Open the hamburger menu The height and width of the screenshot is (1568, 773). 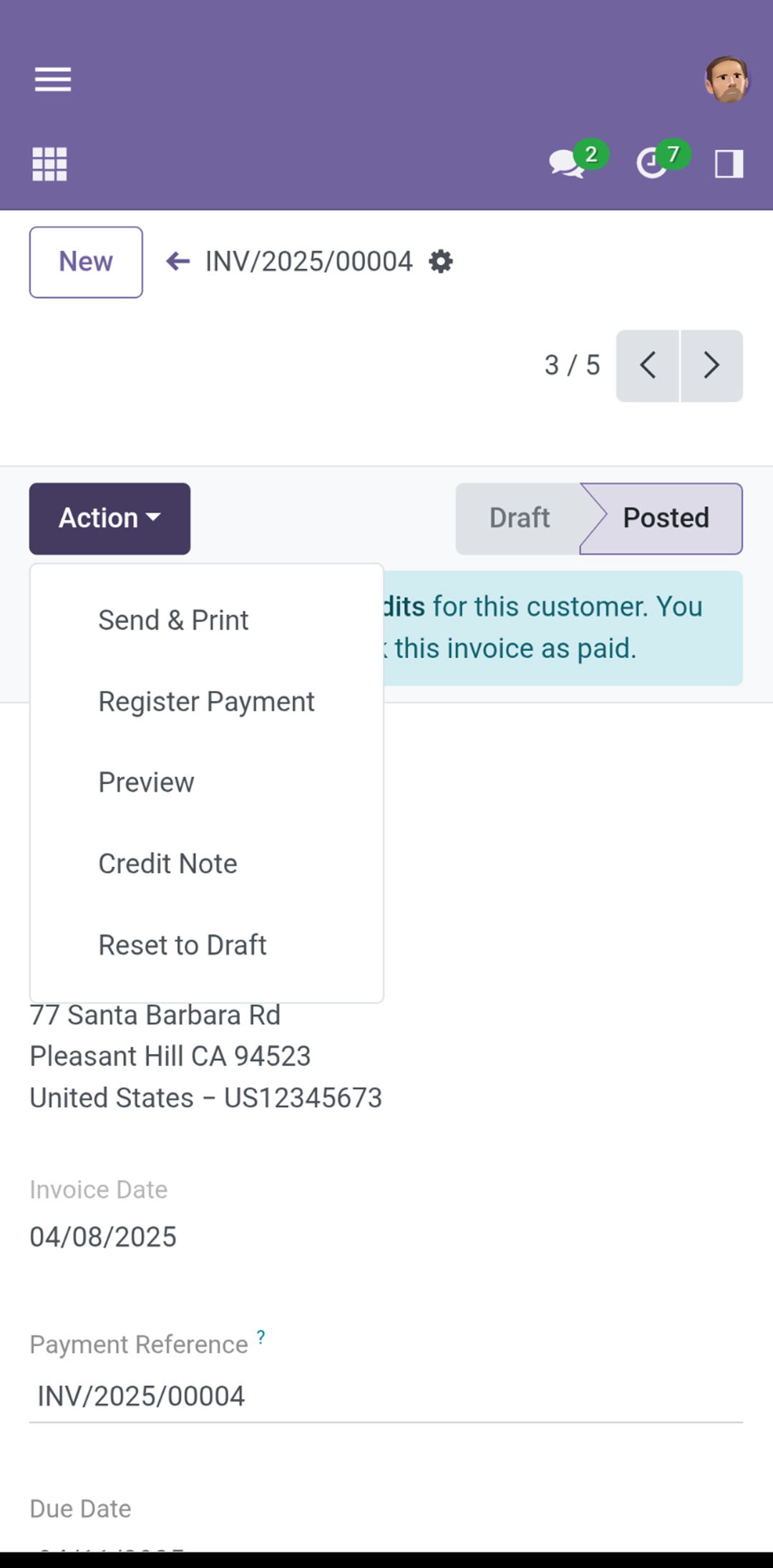[x=53, y=79]
